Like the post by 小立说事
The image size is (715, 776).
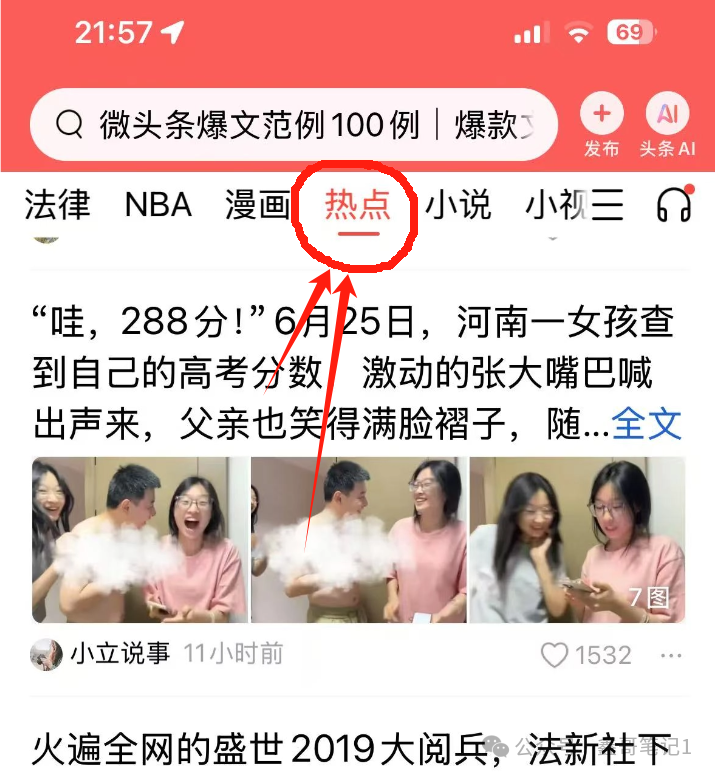554,655
